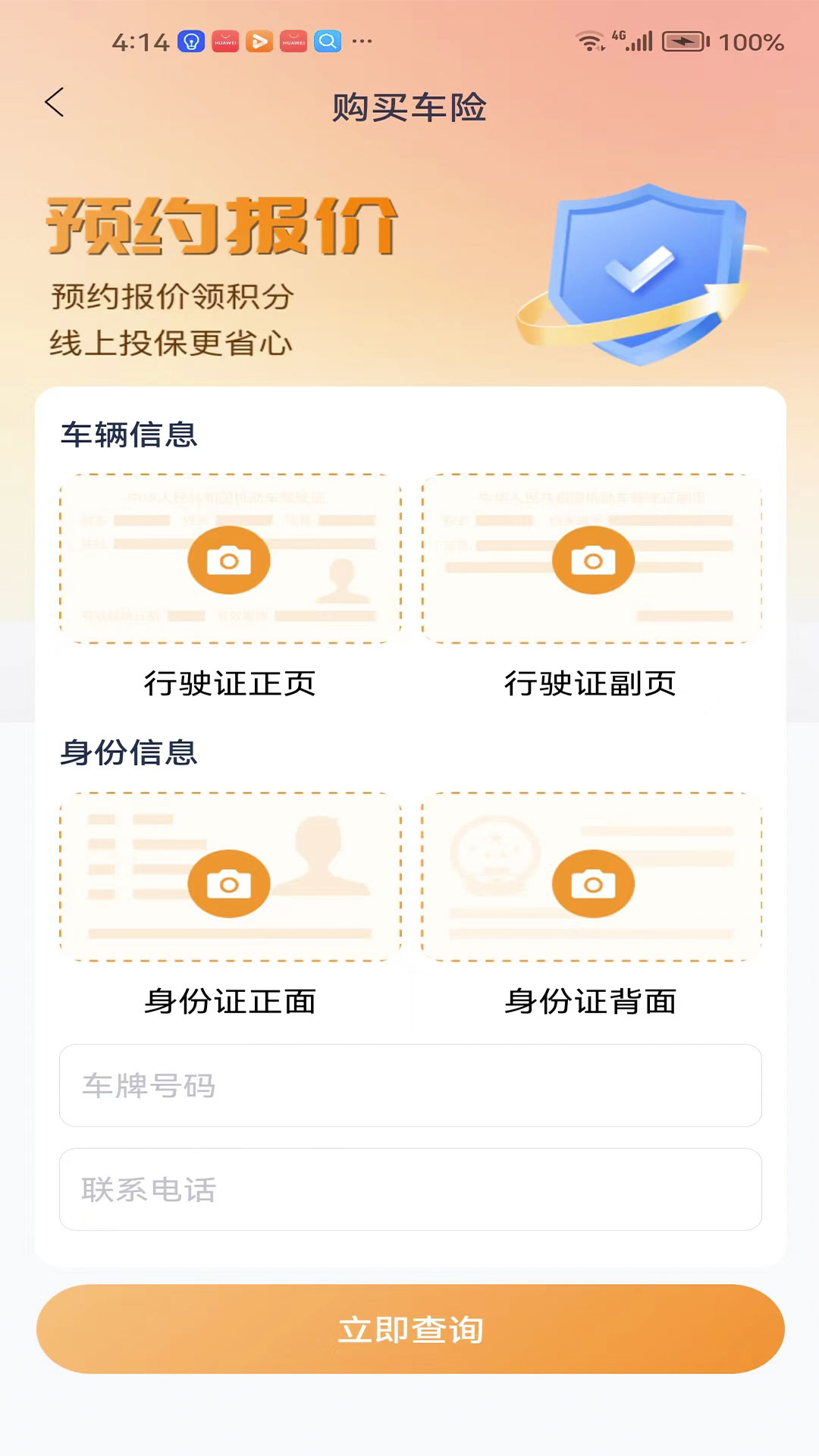Tap the 身份信息 section heading
819x1456 pixels.
coord(130,752)
